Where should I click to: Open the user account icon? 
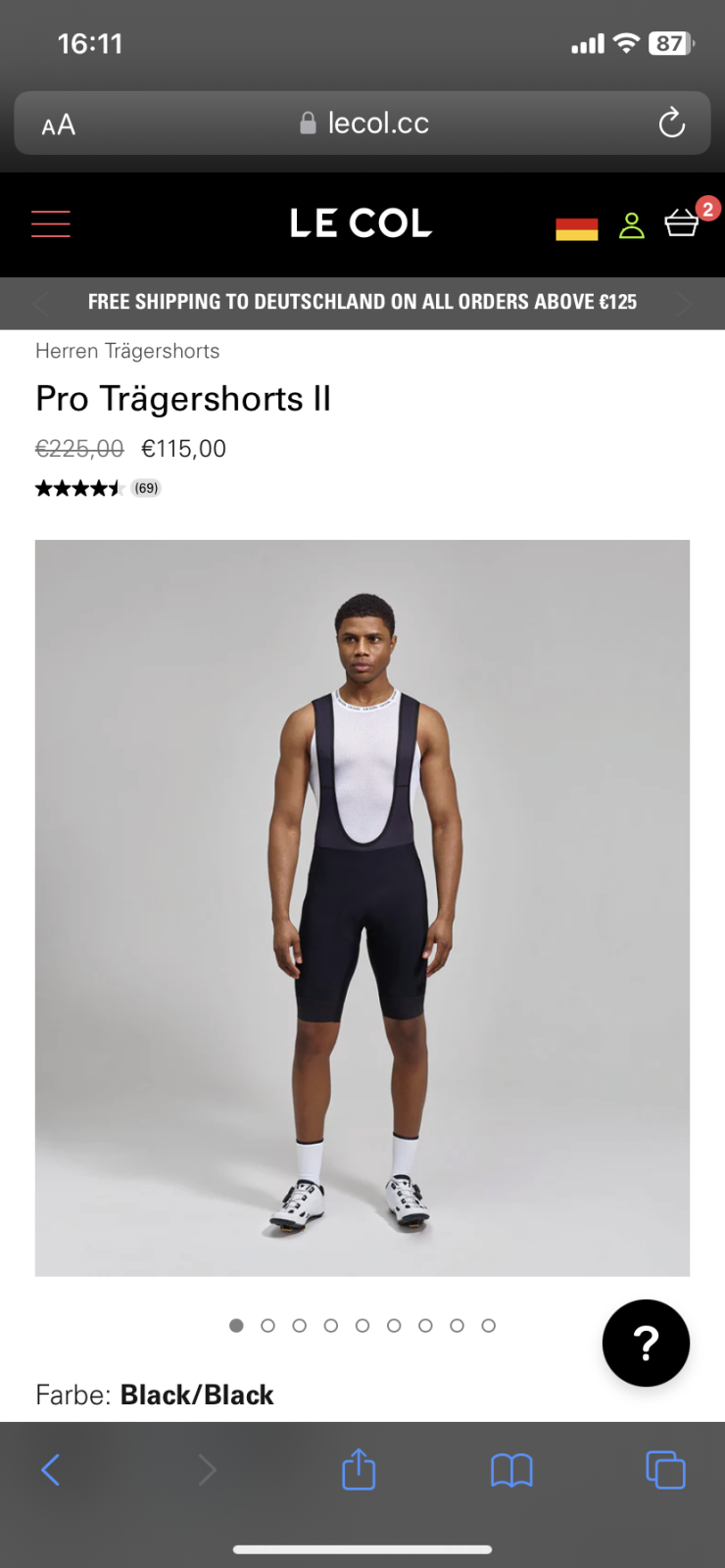[x=632, y=226]
